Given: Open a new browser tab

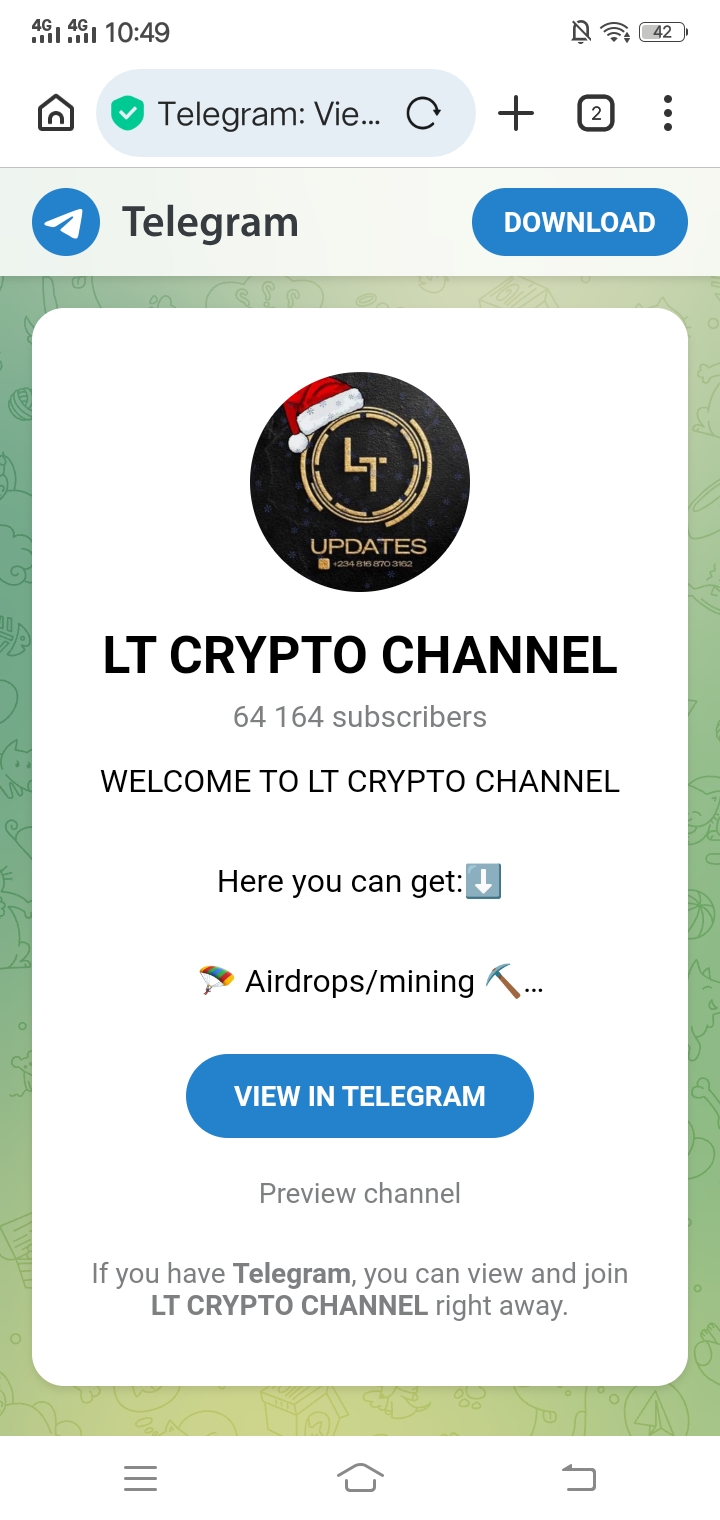Looking at the screenshot, I should (516, 114).
